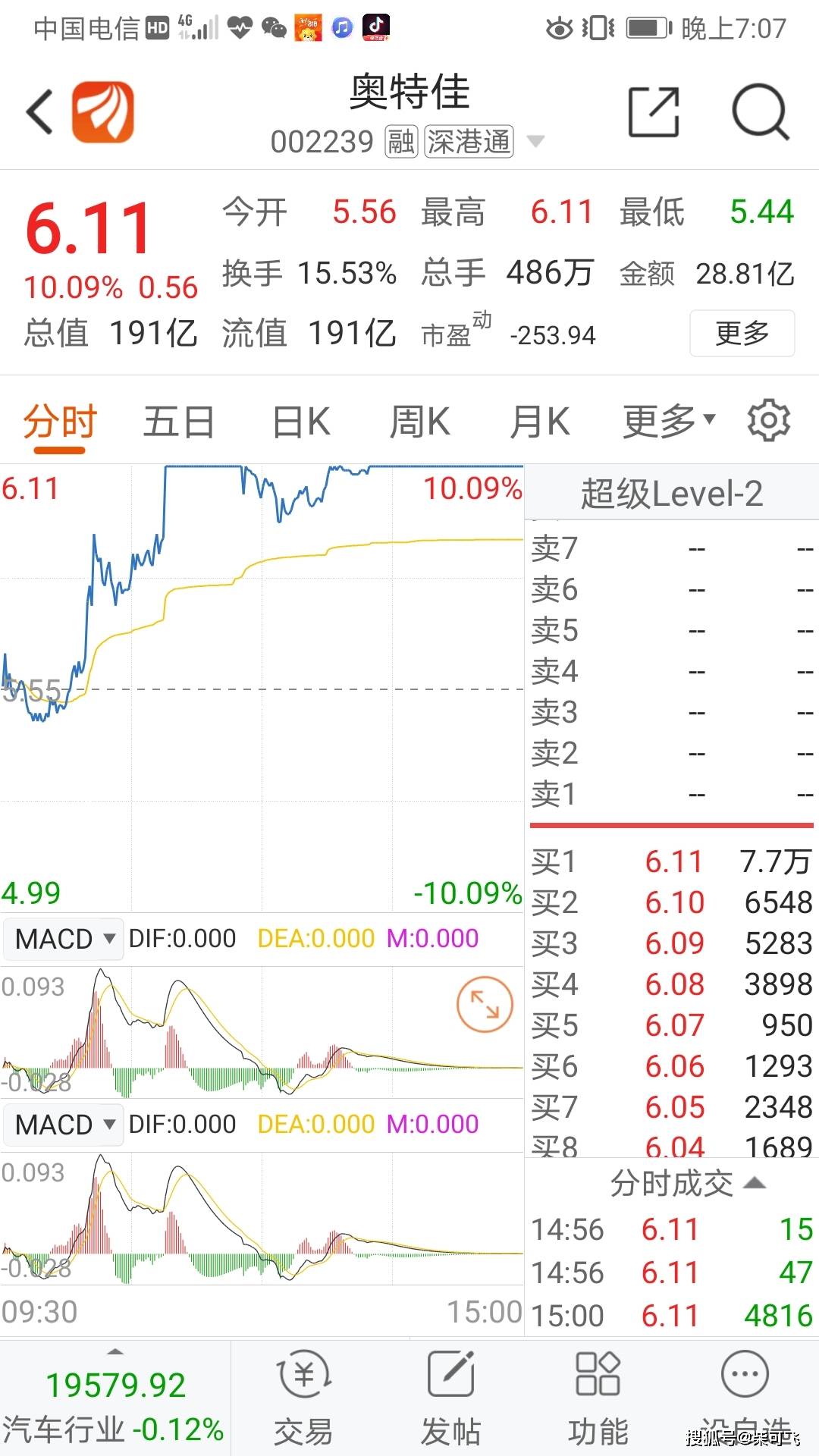The height and width of the screenshot is (1456, 819).
Task: Open 交易 in the bottom bar
Action: [303, 1397]
